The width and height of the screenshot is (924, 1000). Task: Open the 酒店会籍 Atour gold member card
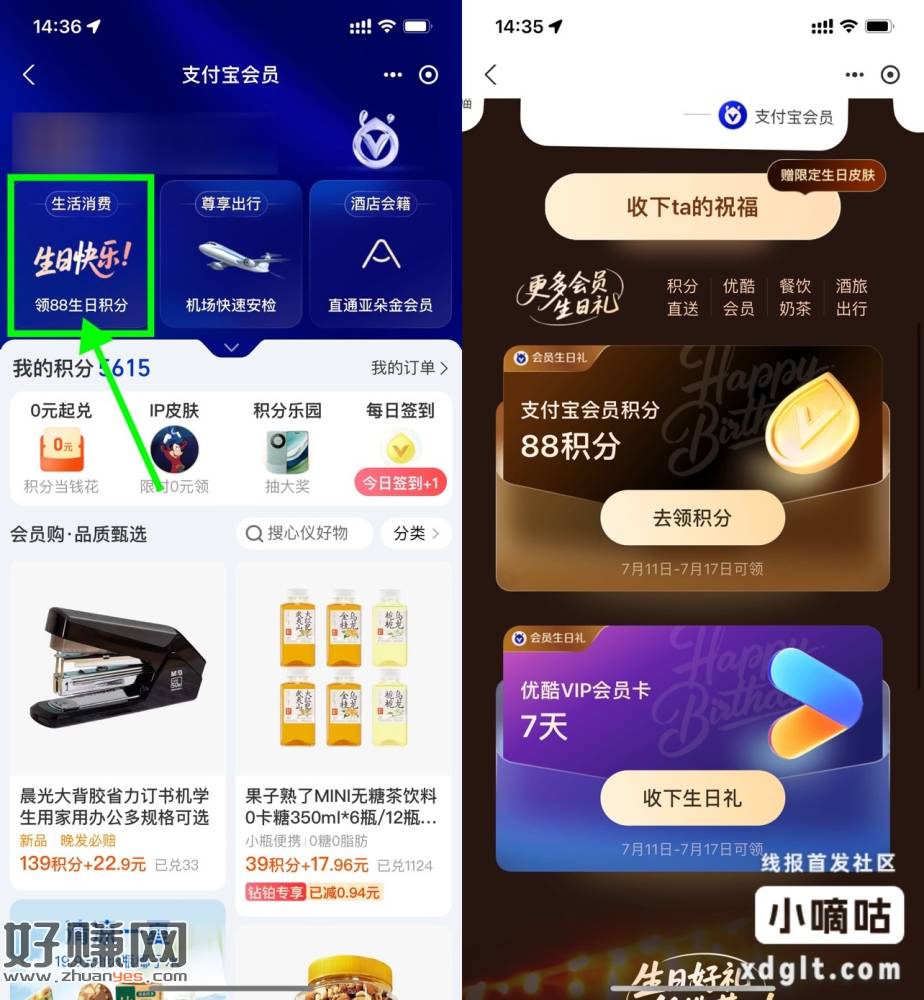[380, 255]
